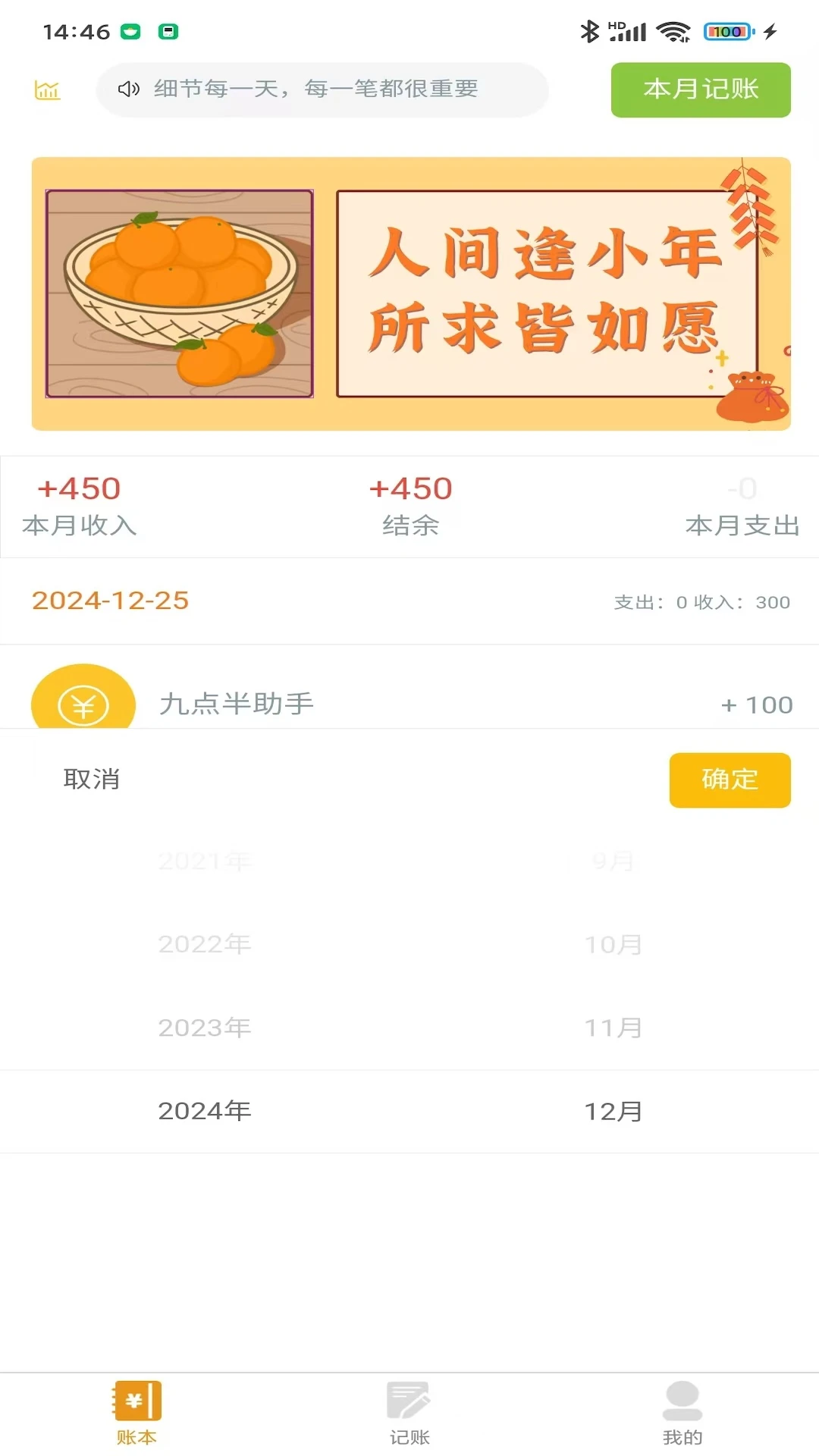Select 10月 from the month wheel
The image size is (819, 1456).
613,944
